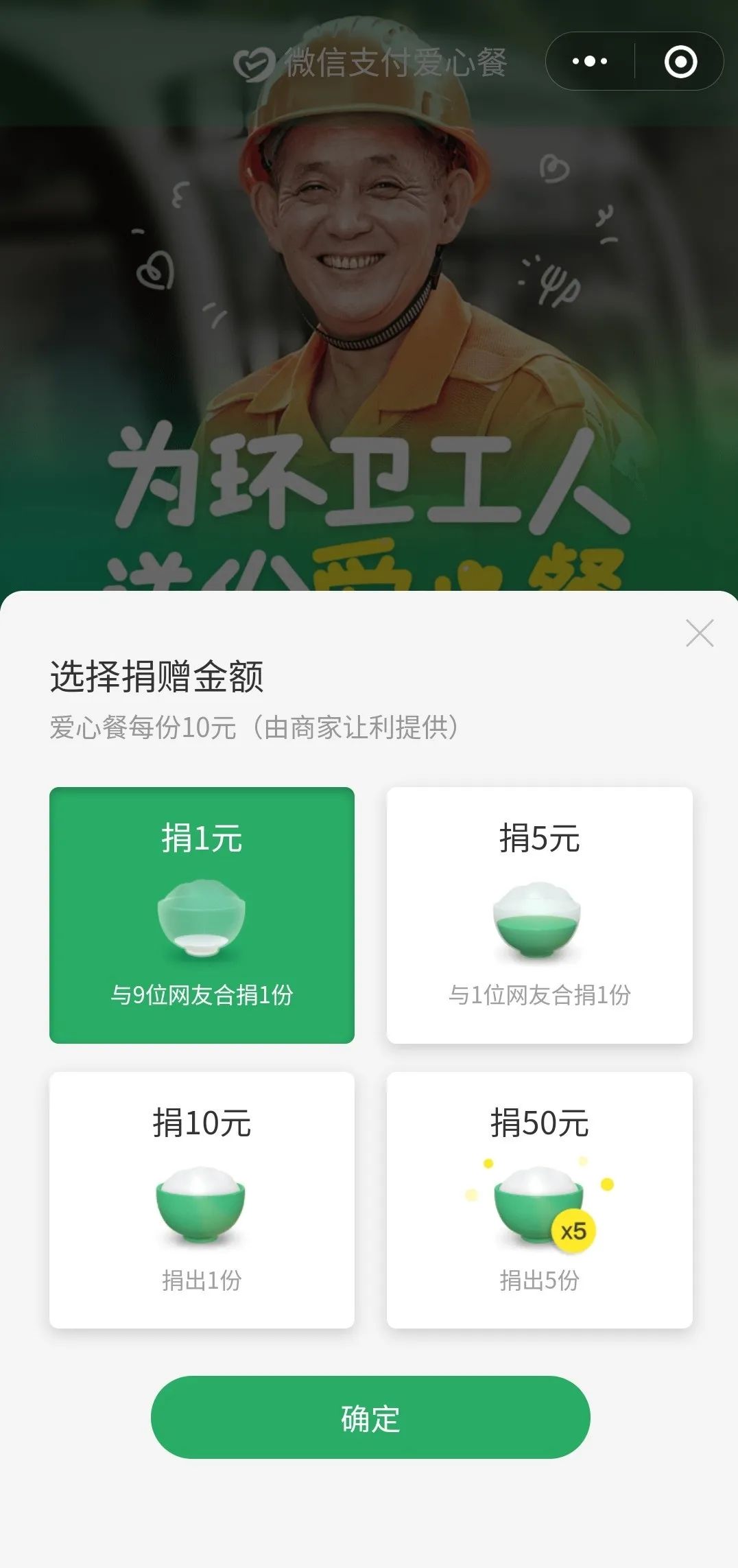
Task: Close the mini program via circle icon
Action: pyautogui.click(x=680, y=62)
